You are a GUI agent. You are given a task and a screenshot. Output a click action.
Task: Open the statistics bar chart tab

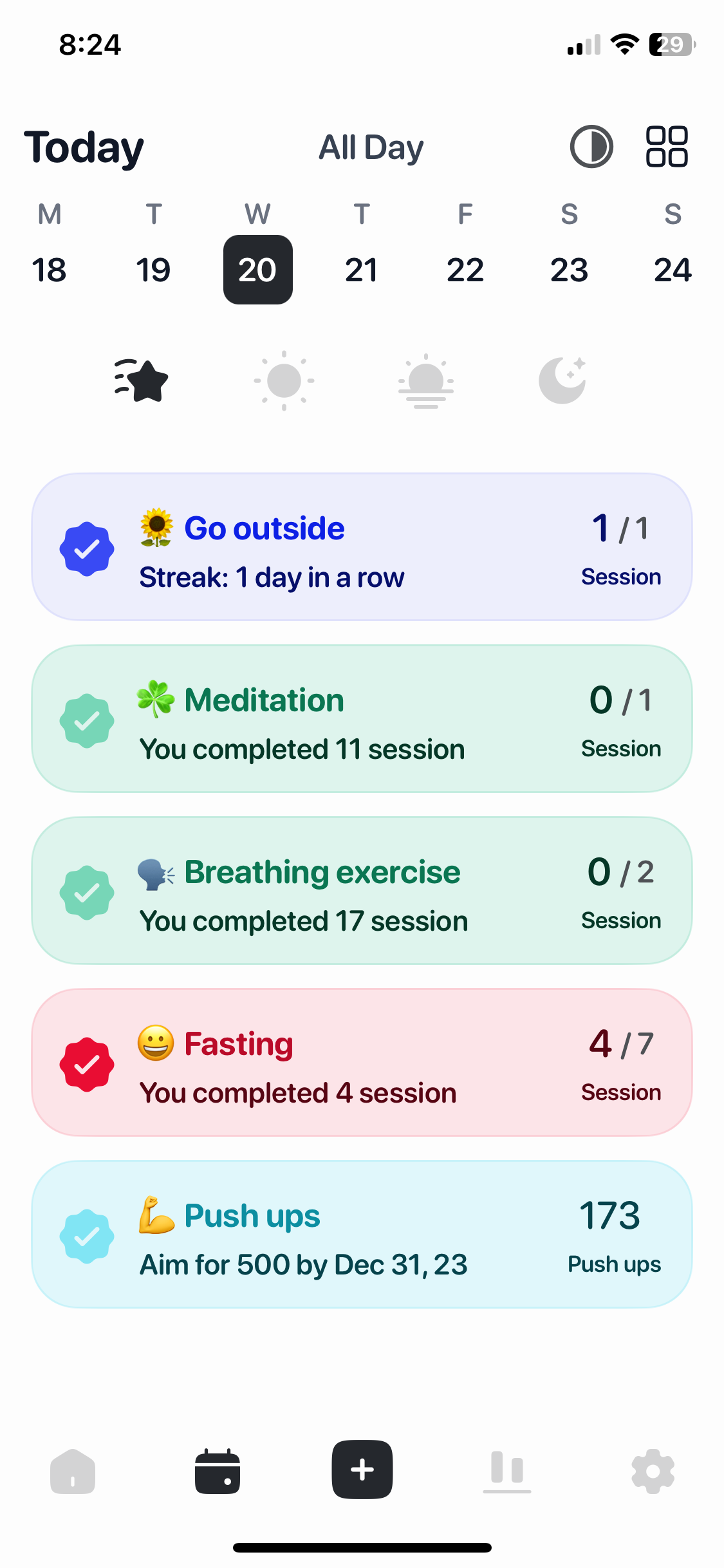[507, 1471]
